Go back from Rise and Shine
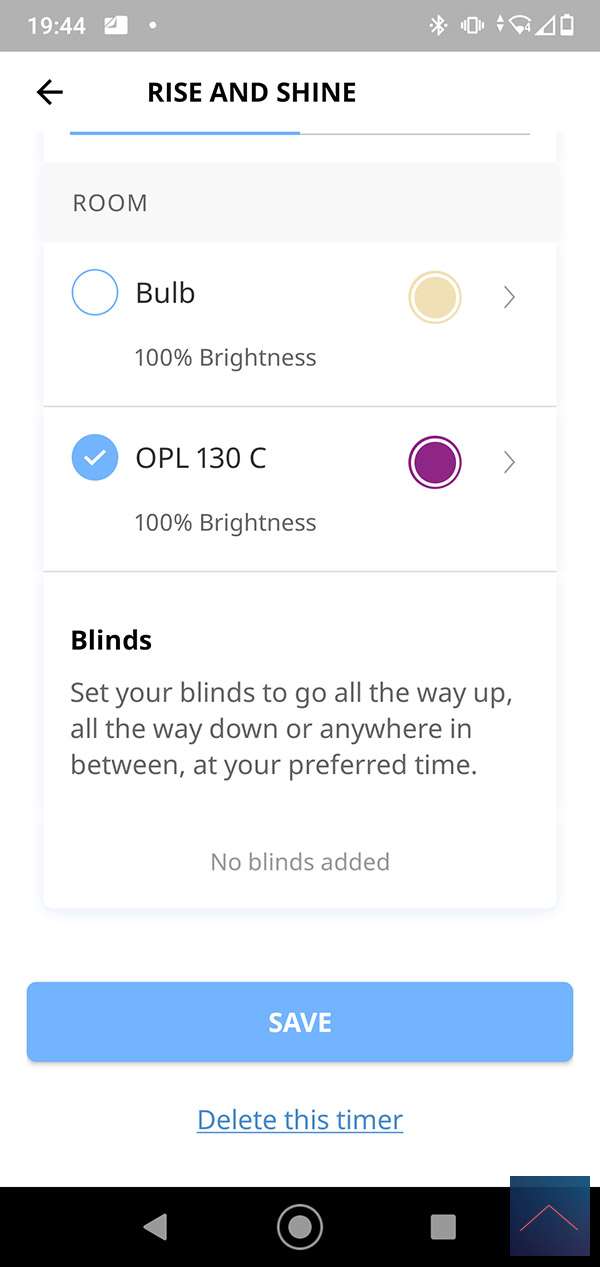This screenshot has width=600, height=1267. (49, 92)
